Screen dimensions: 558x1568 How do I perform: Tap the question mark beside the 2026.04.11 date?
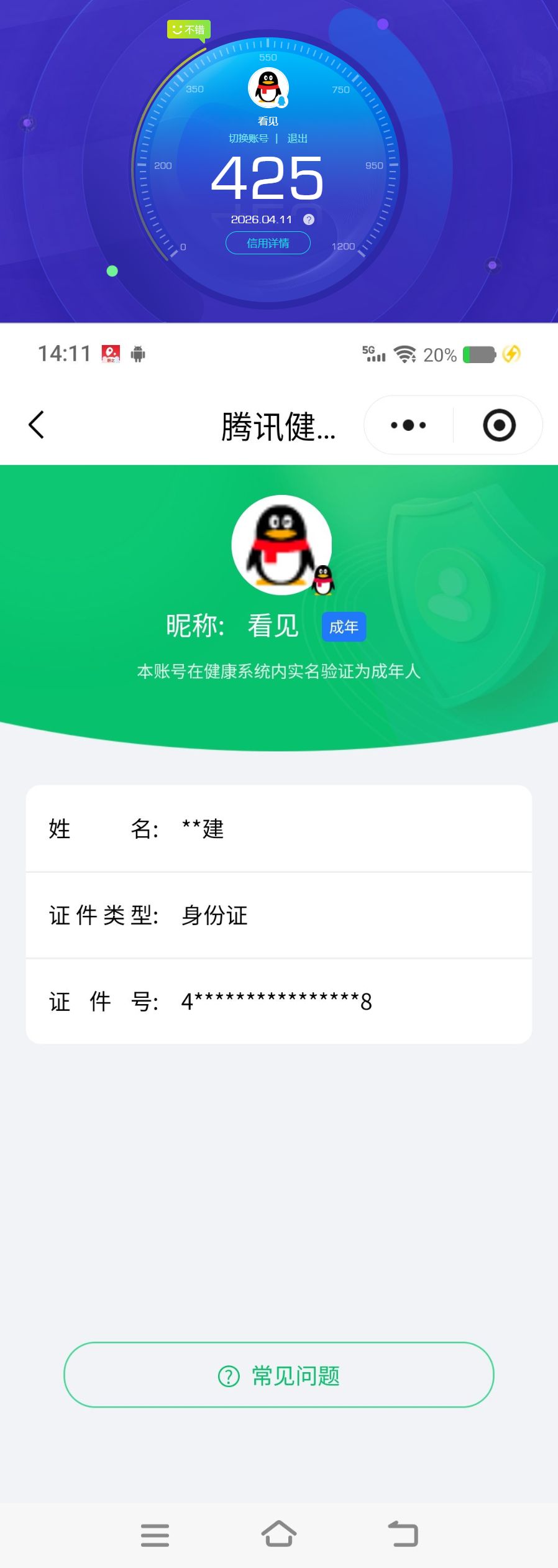309,218
